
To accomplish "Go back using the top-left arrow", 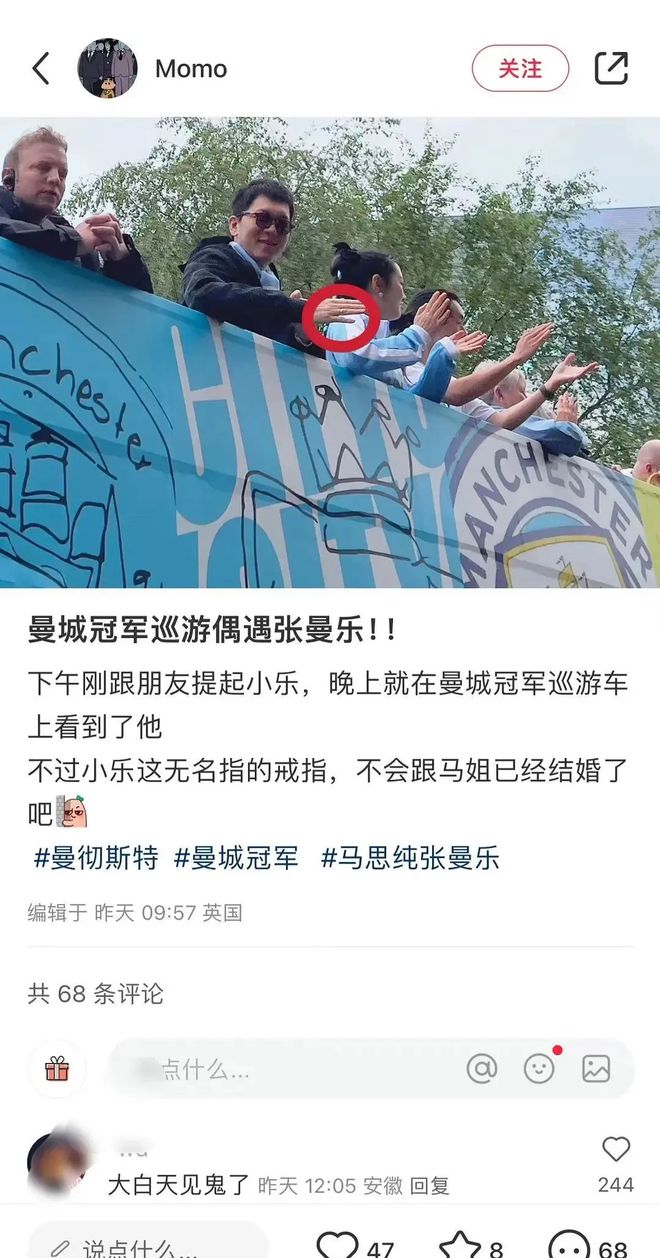I will 41,69.
